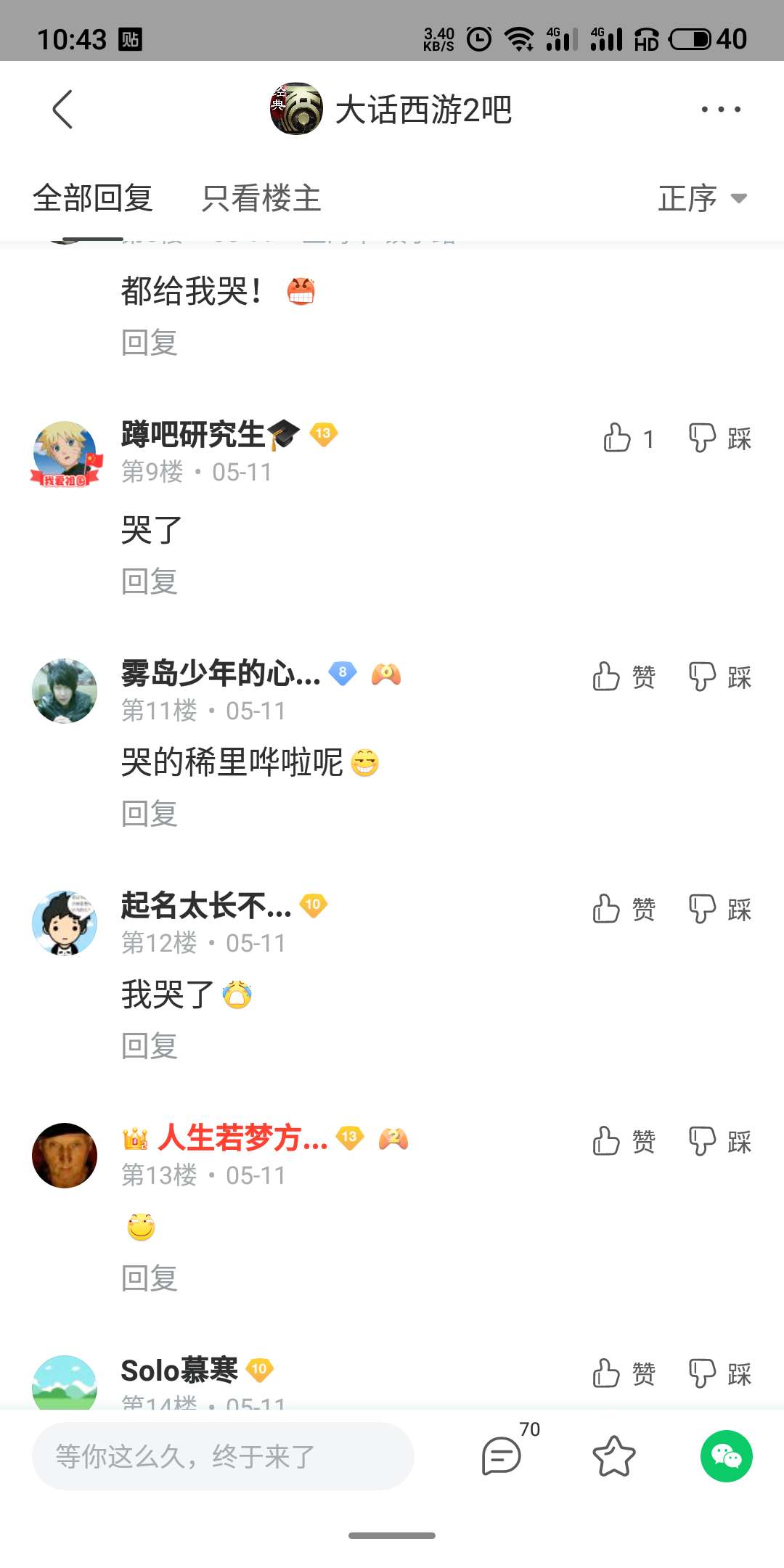Like 蹲吧研究生's comment on floor 9
The width and height of the screenshot is (784, 1568).
pos(618,438)
